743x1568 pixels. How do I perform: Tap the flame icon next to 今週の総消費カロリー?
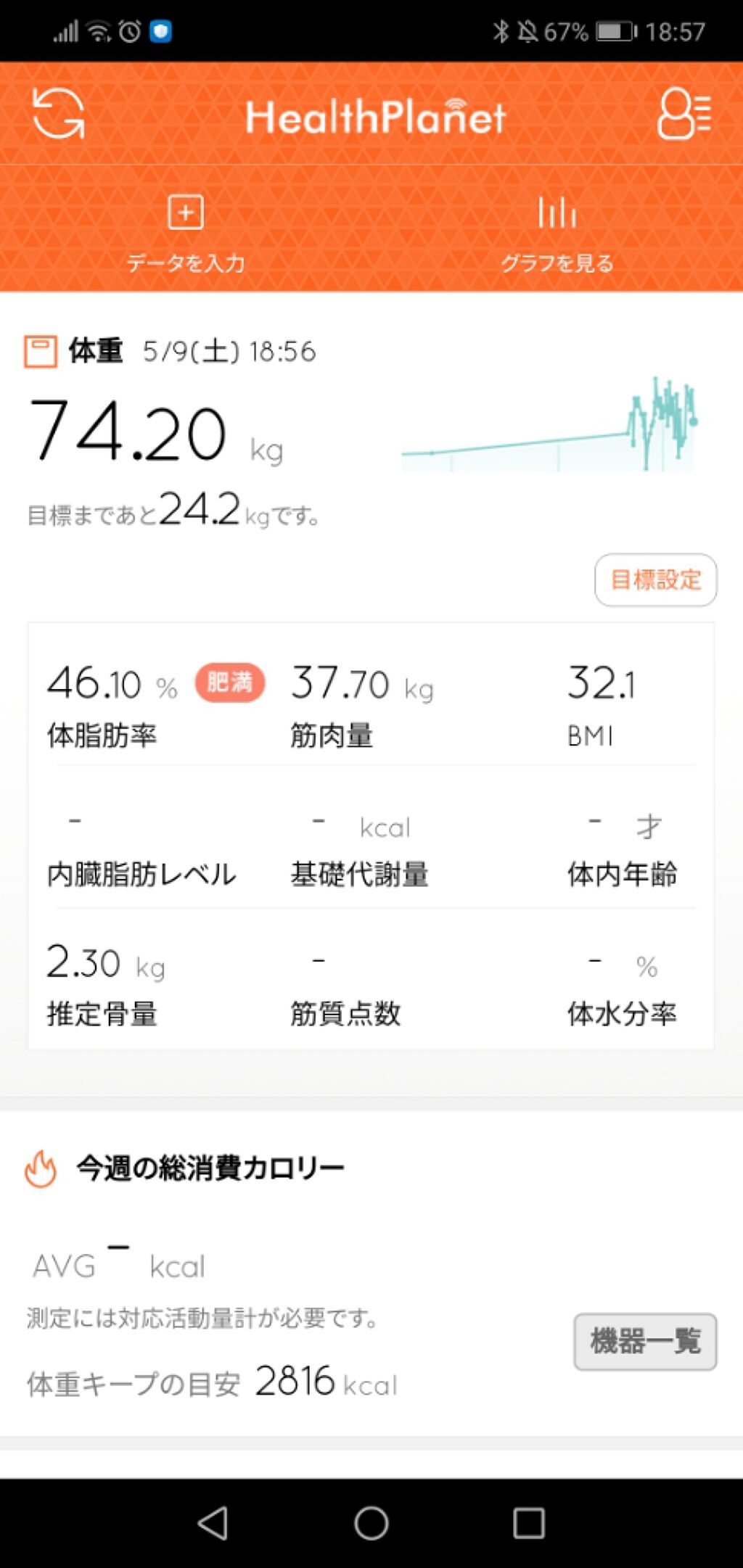[x=41, y=1166]
